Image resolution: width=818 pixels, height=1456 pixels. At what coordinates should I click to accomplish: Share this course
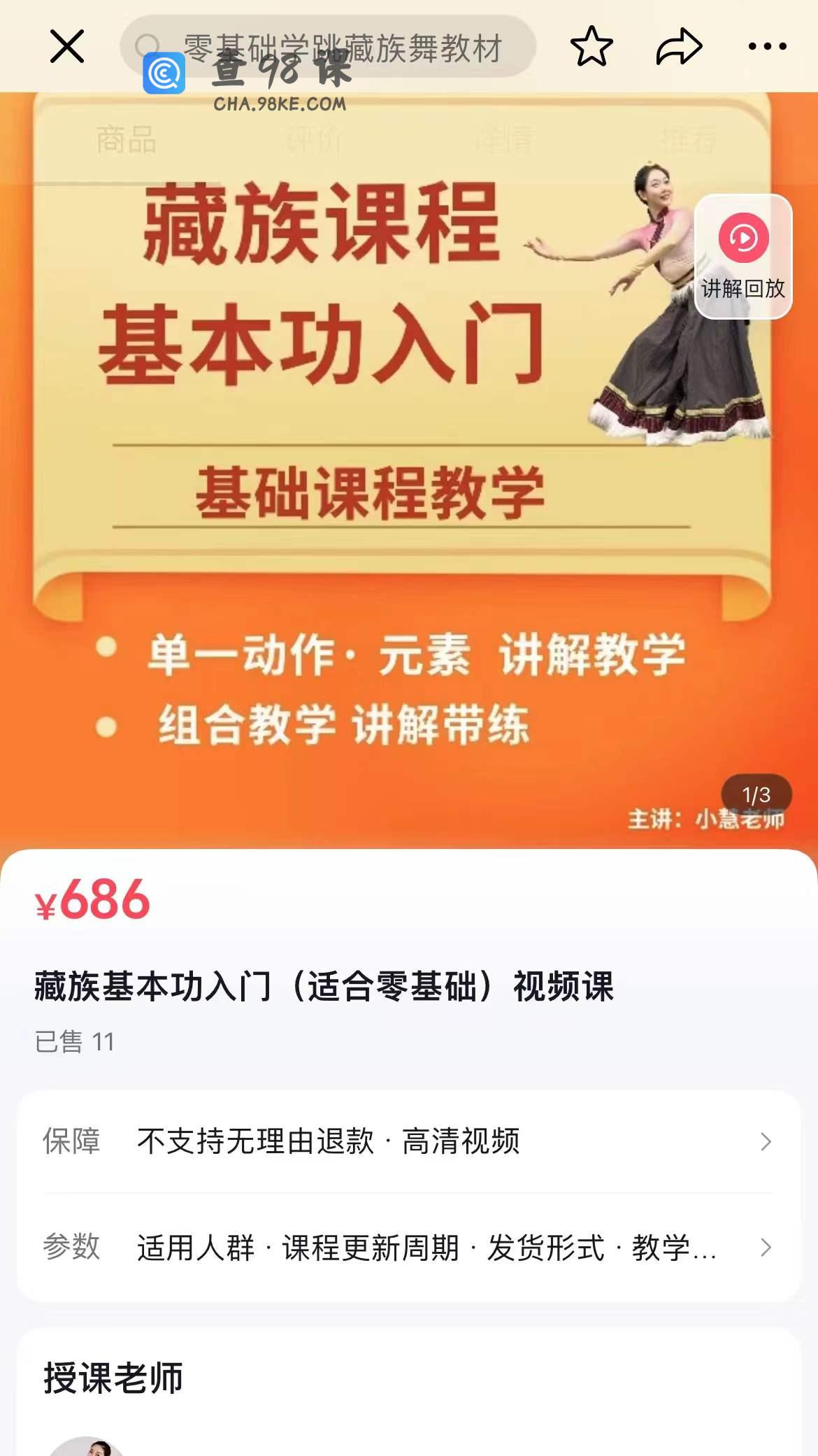678,46
